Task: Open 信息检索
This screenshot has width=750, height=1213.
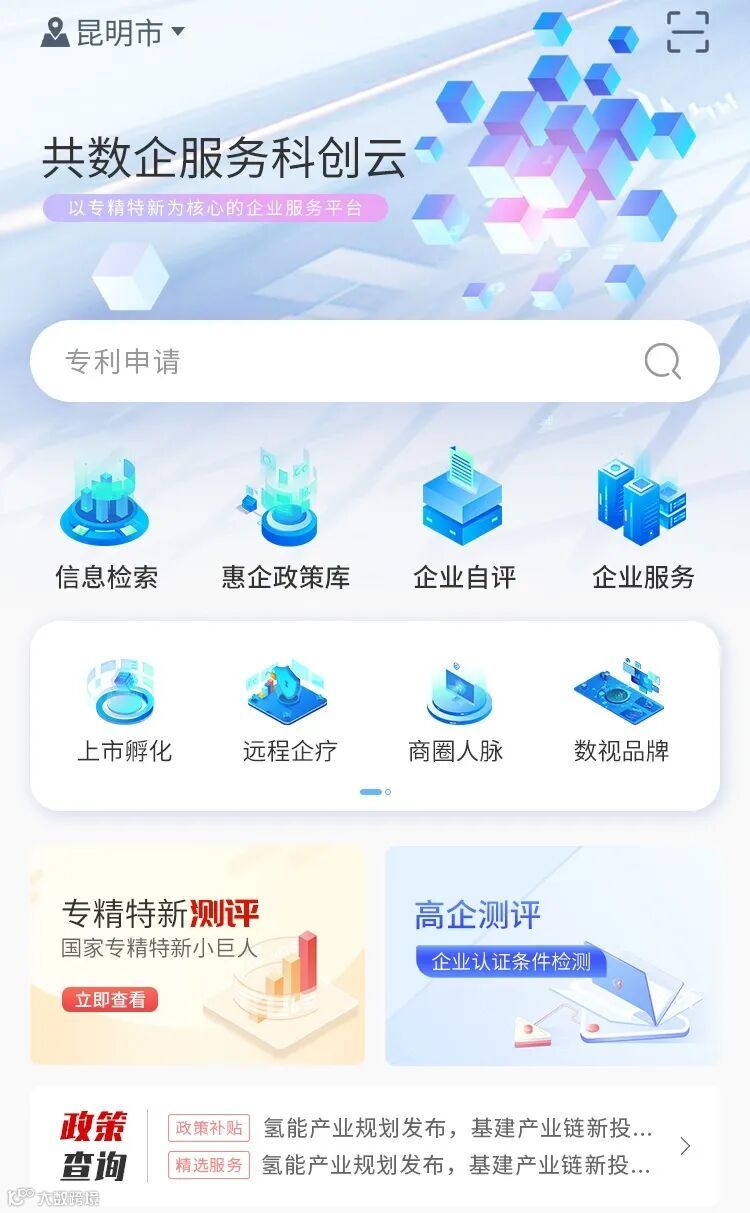Action: point(106,522)
